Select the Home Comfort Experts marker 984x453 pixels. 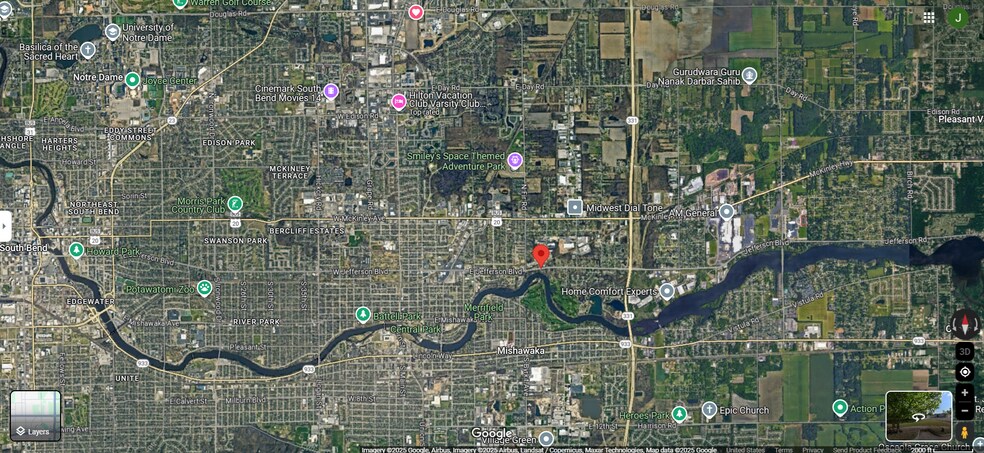point(667,291)
